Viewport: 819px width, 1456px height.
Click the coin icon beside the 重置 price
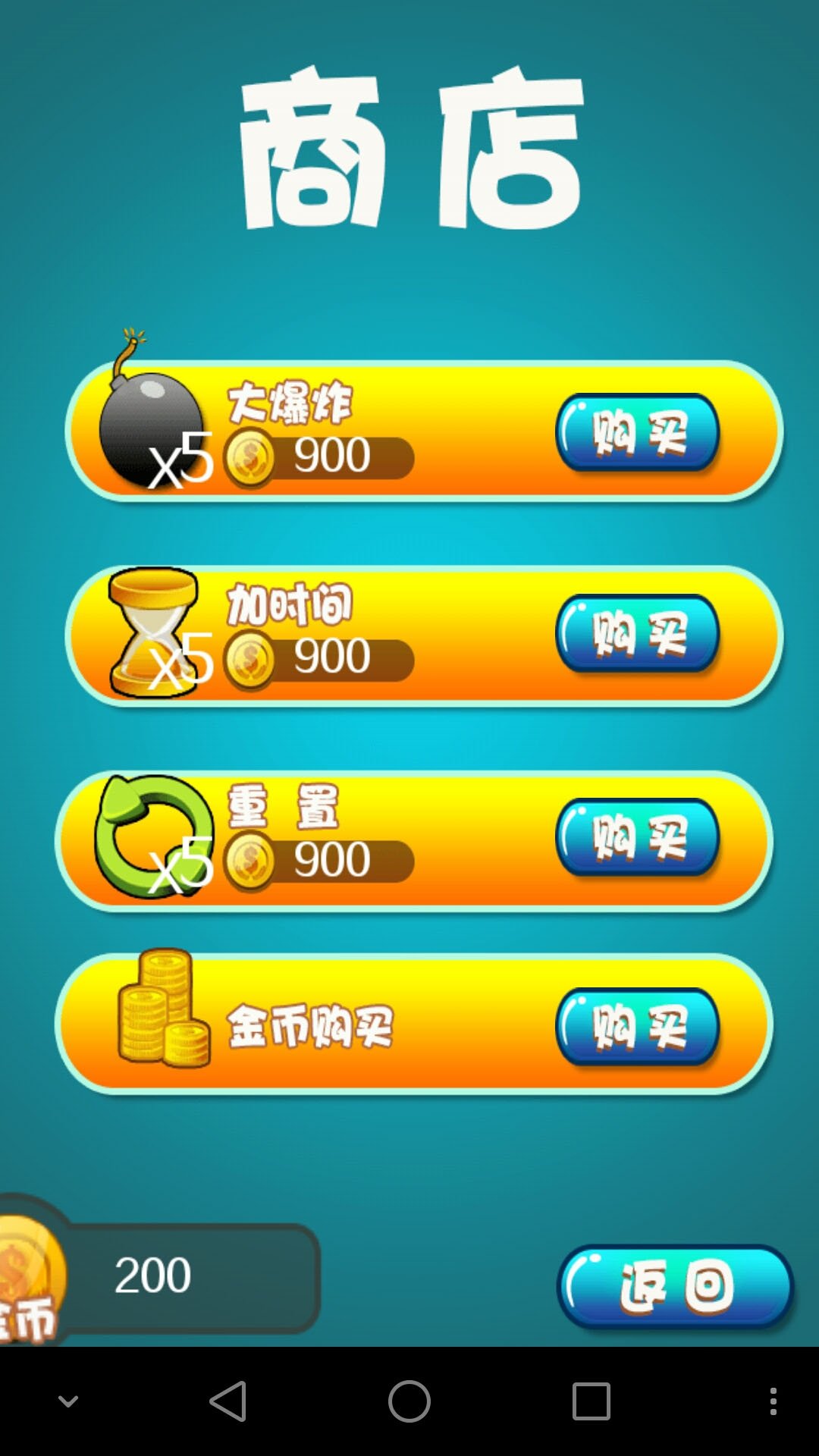(250, 861)
